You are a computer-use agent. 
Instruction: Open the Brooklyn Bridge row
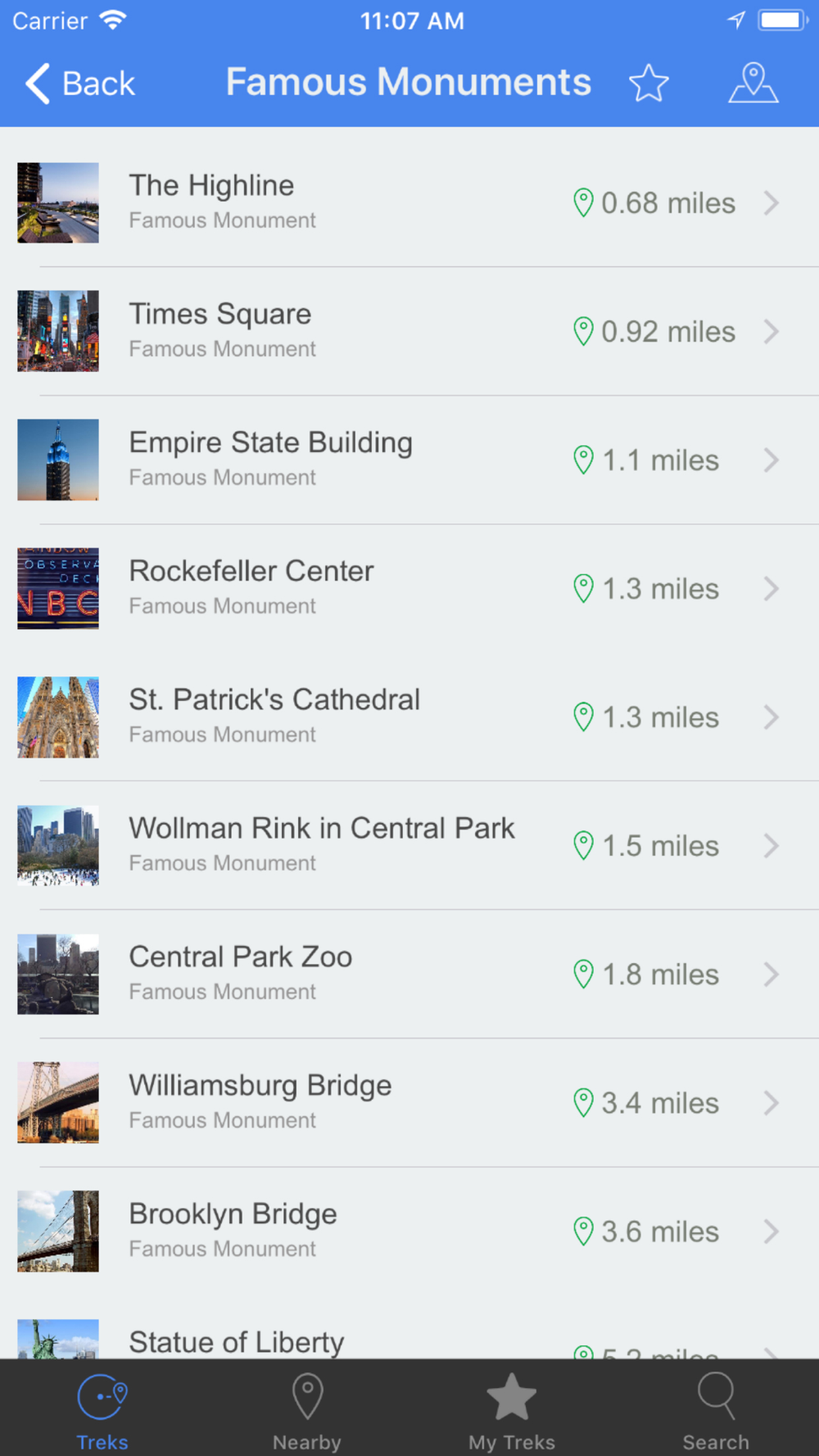click(x=409, y=1231)
